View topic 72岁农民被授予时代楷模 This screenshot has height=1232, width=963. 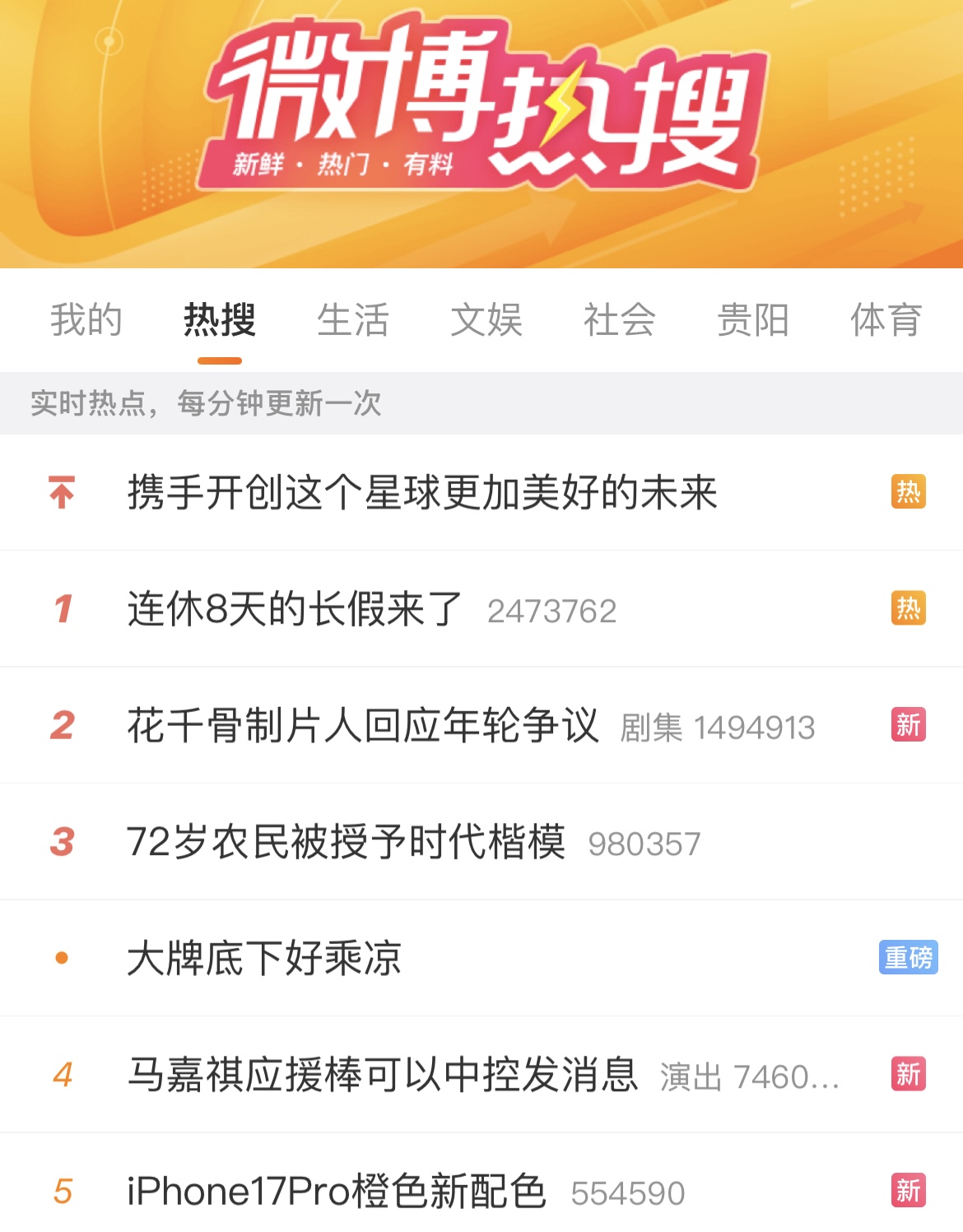347,842
